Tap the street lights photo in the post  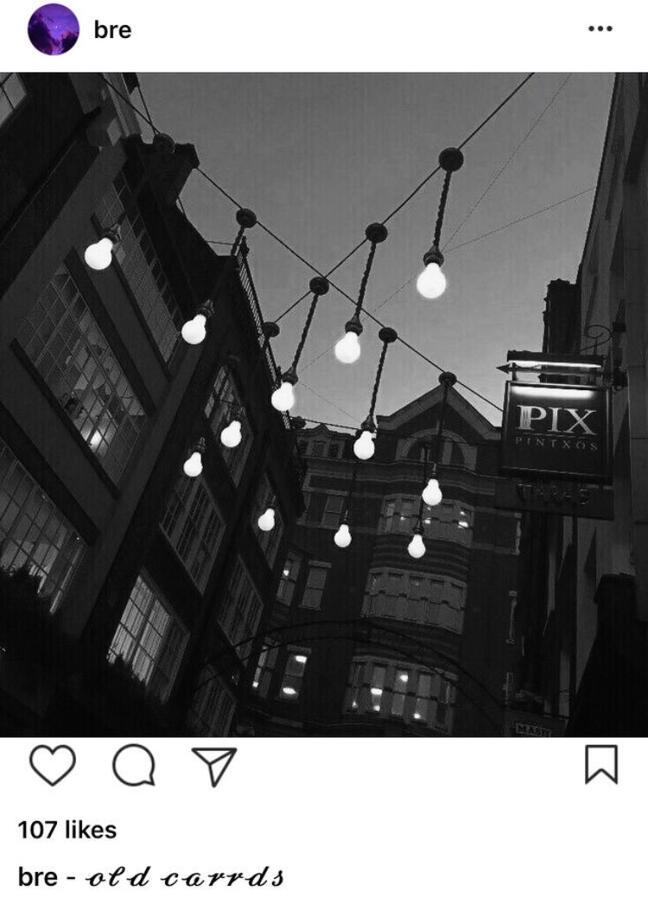click(x=324, y=404)
